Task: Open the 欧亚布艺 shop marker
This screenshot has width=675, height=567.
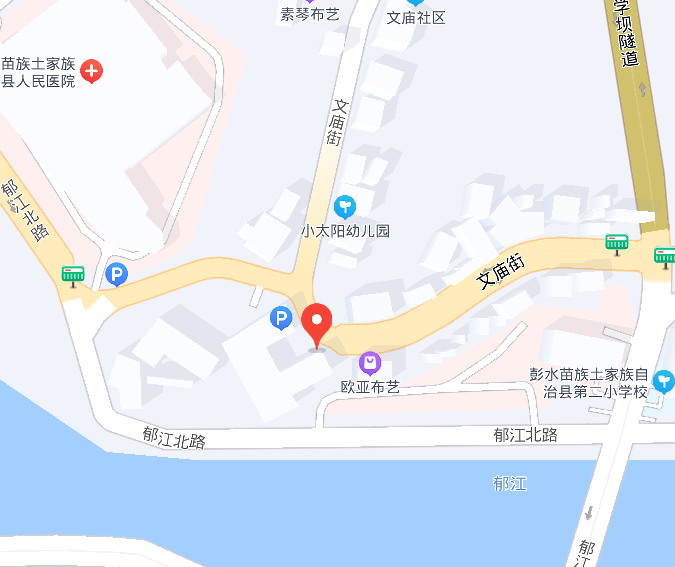Action: (370, 362)
